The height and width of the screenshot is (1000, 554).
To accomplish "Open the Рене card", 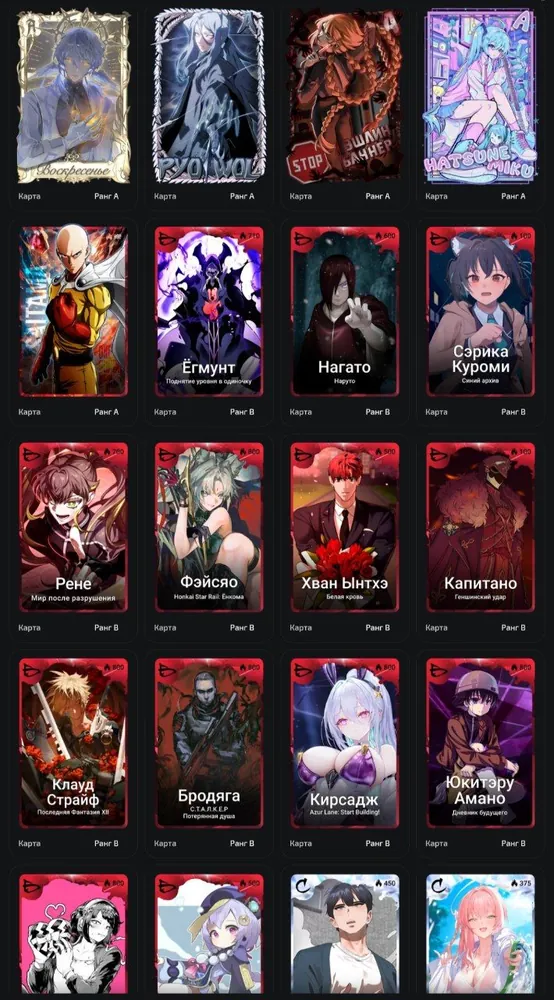I will coord(73,527).
